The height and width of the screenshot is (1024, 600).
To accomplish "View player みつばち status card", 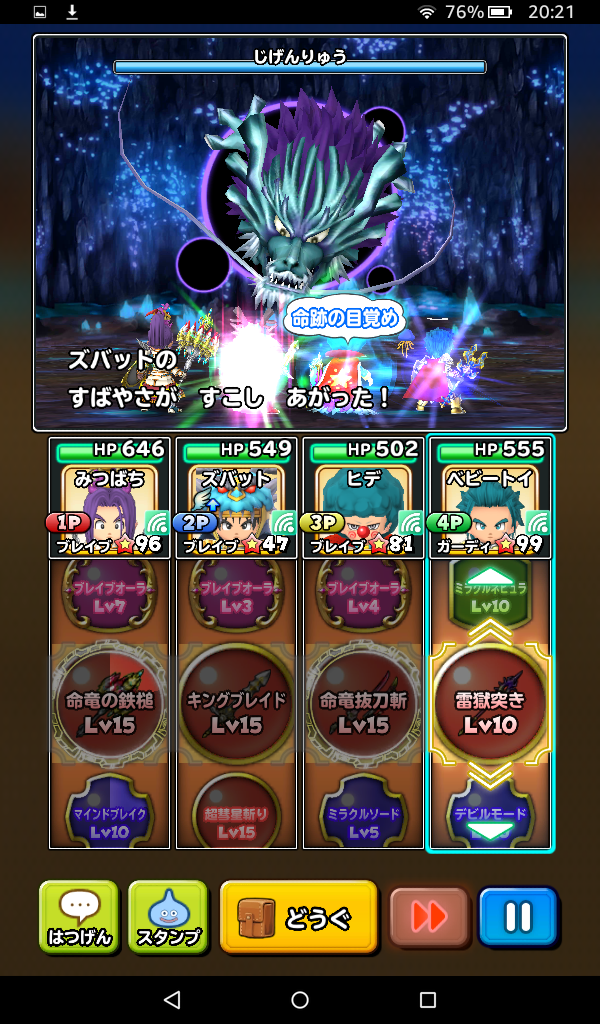I will point(110,498).
